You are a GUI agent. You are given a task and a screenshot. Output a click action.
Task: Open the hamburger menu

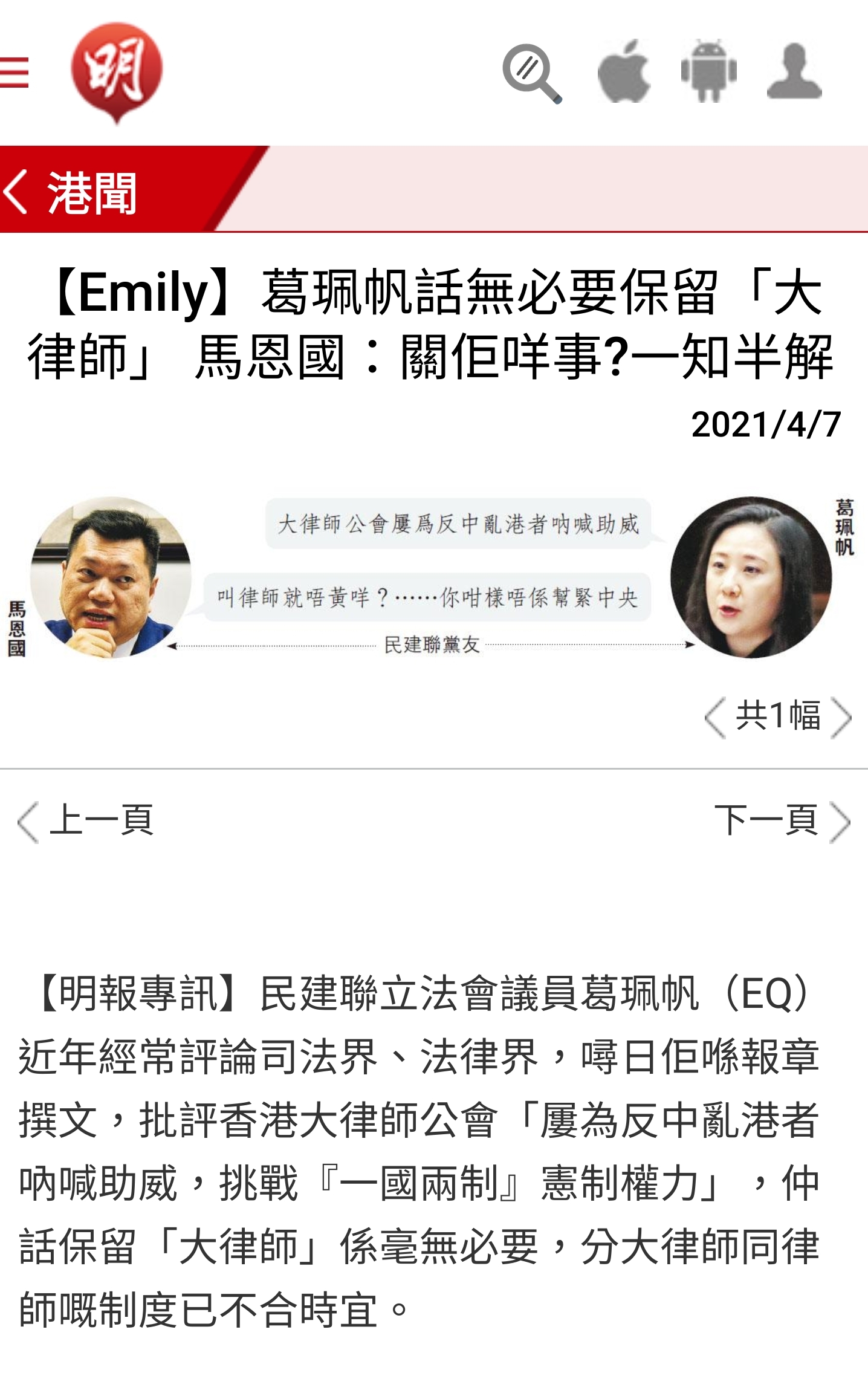13,73
